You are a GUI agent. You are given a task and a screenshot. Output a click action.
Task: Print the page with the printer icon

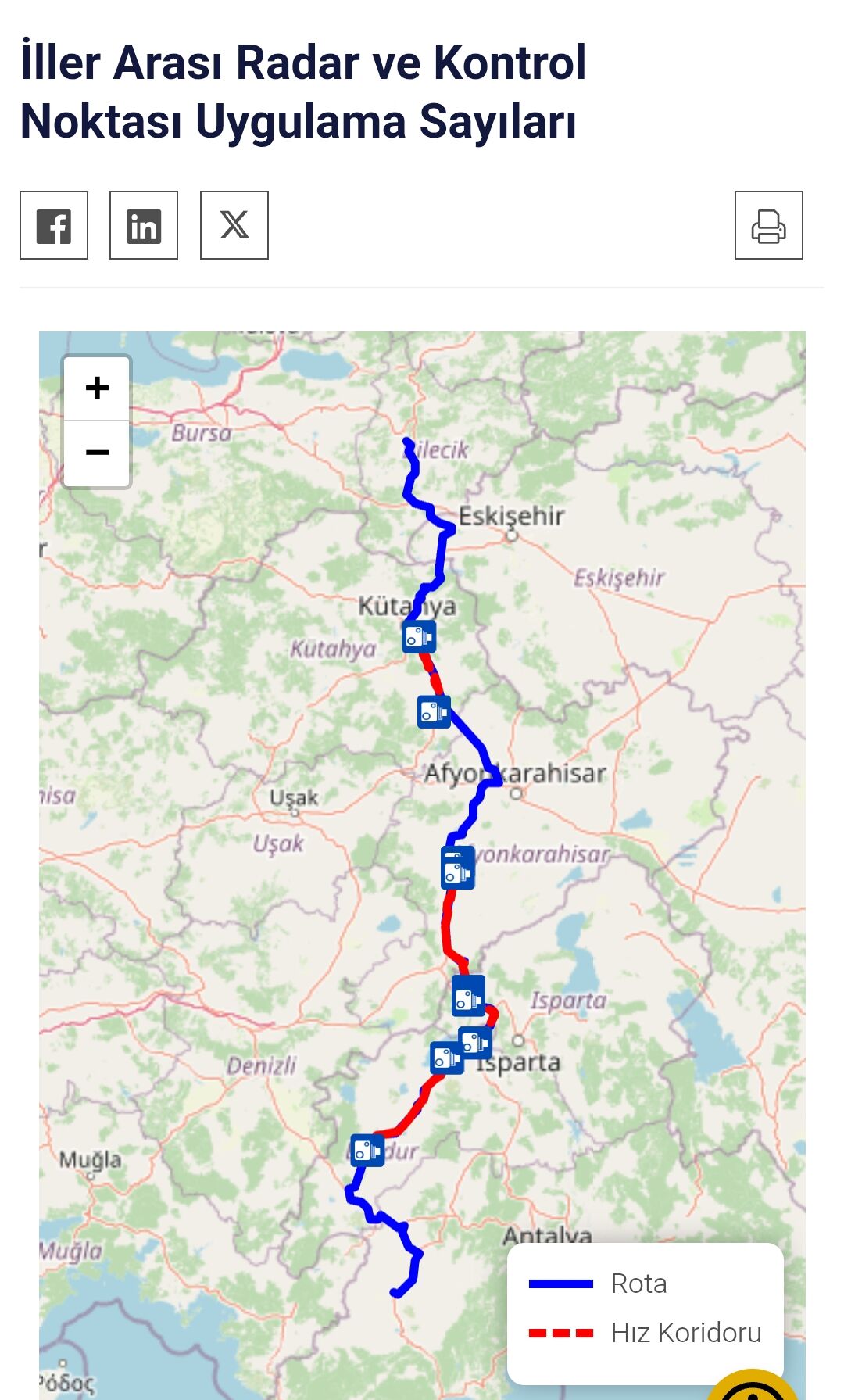pos(768,226)
